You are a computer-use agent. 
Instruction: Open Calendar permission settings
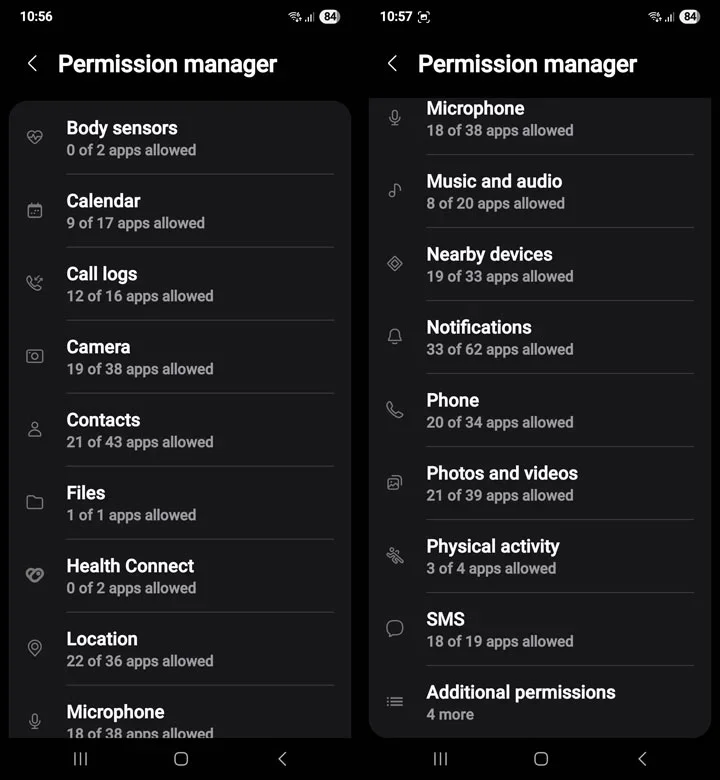point(180,211)
